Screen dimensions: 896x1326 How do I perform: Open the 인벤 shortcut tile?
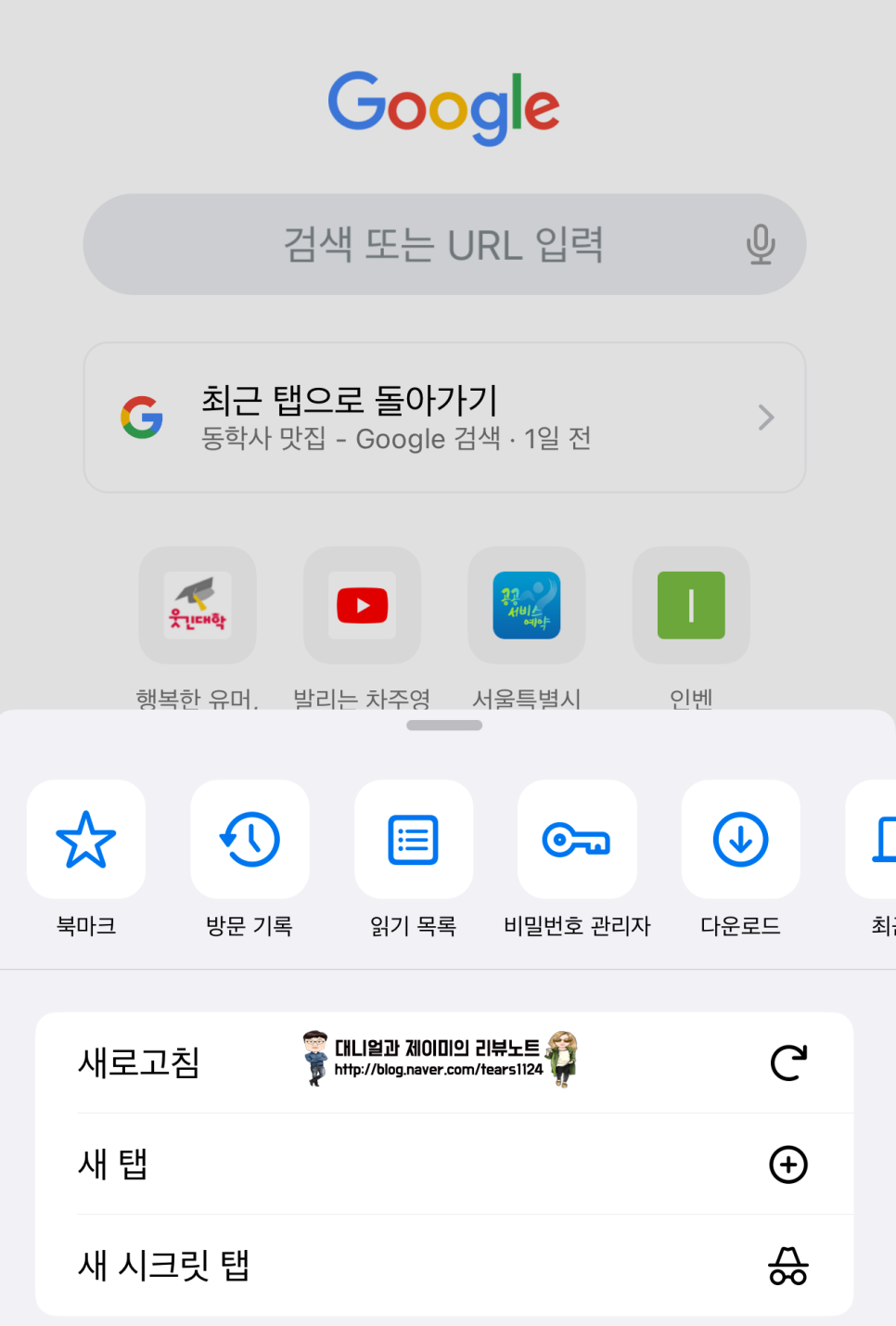tap(691, 606)
